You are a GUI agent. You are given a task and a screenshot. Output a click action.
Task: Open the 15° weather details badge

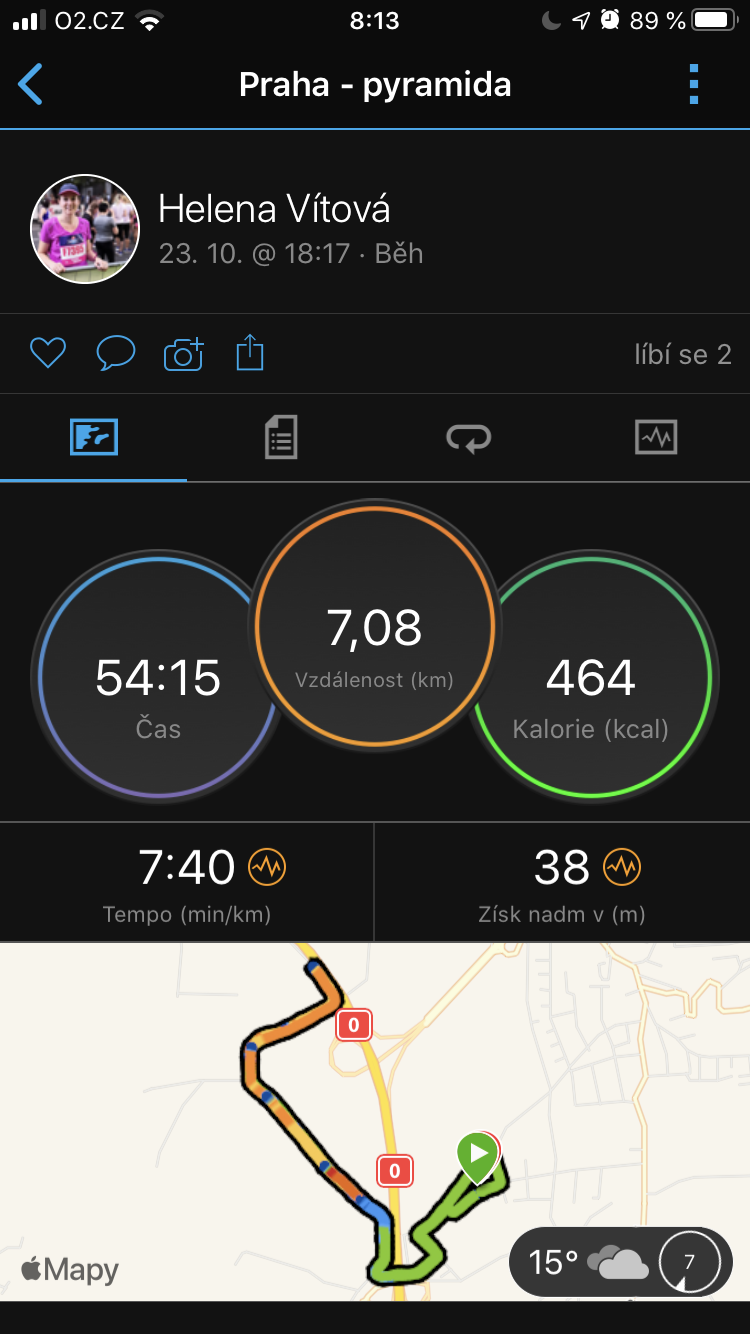coord(621,1262)
